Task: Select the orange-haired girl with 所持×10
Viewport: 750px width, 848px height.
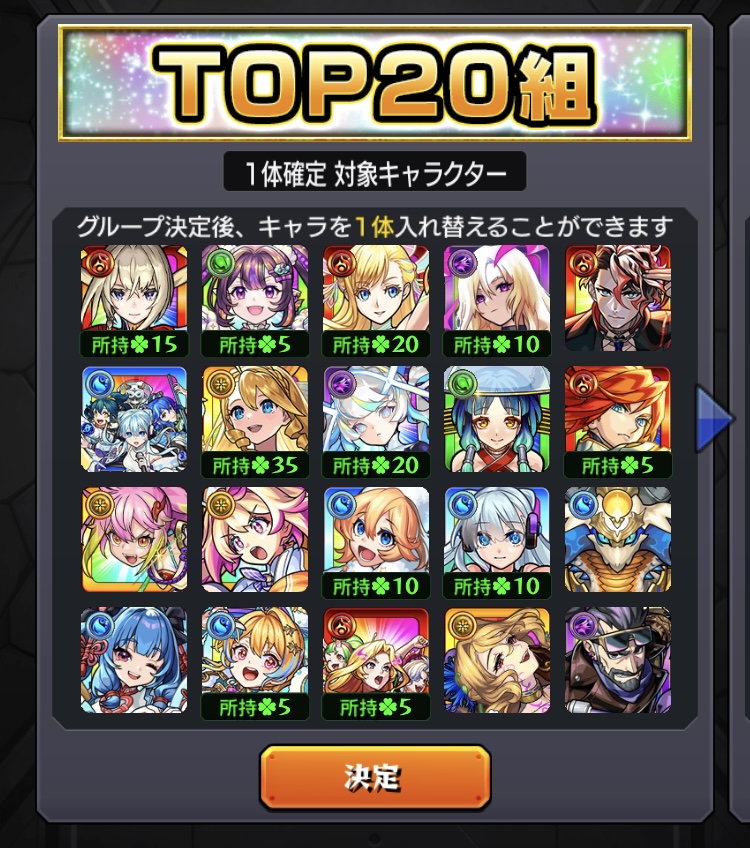Action: coord(375,540)
